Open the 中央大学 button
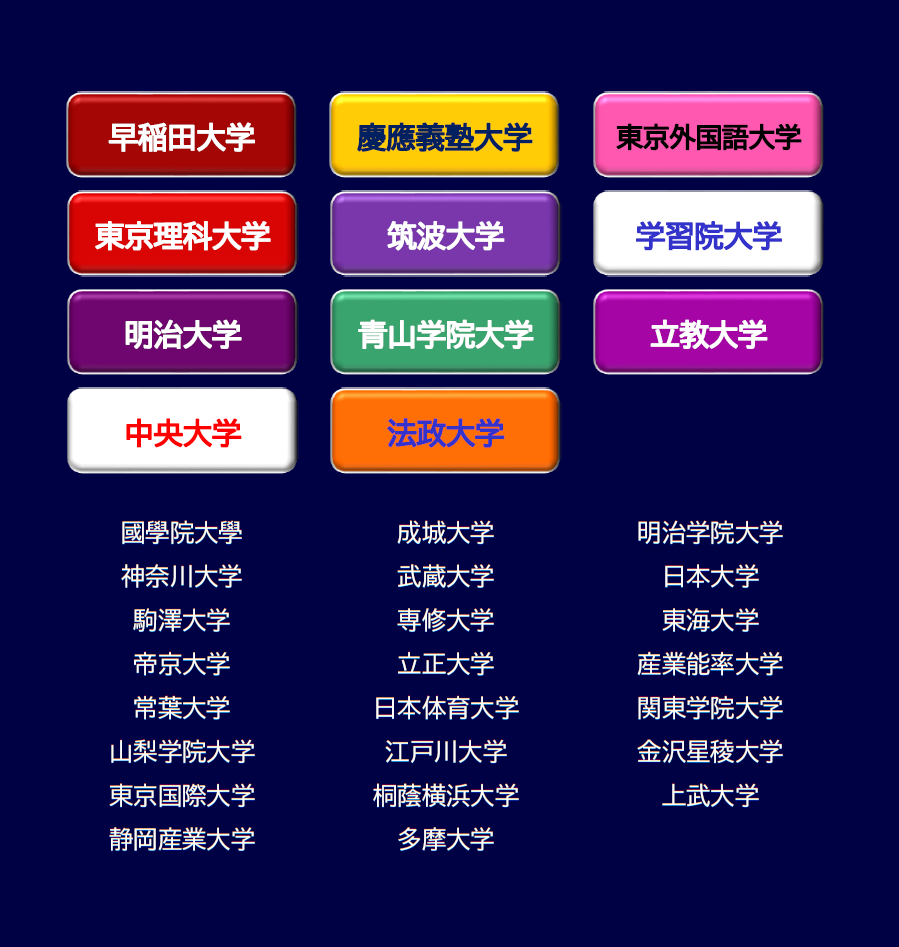Image resolution: width=899 pixels, height=947 pixels. pyautogui.click(x=181, y=431)
